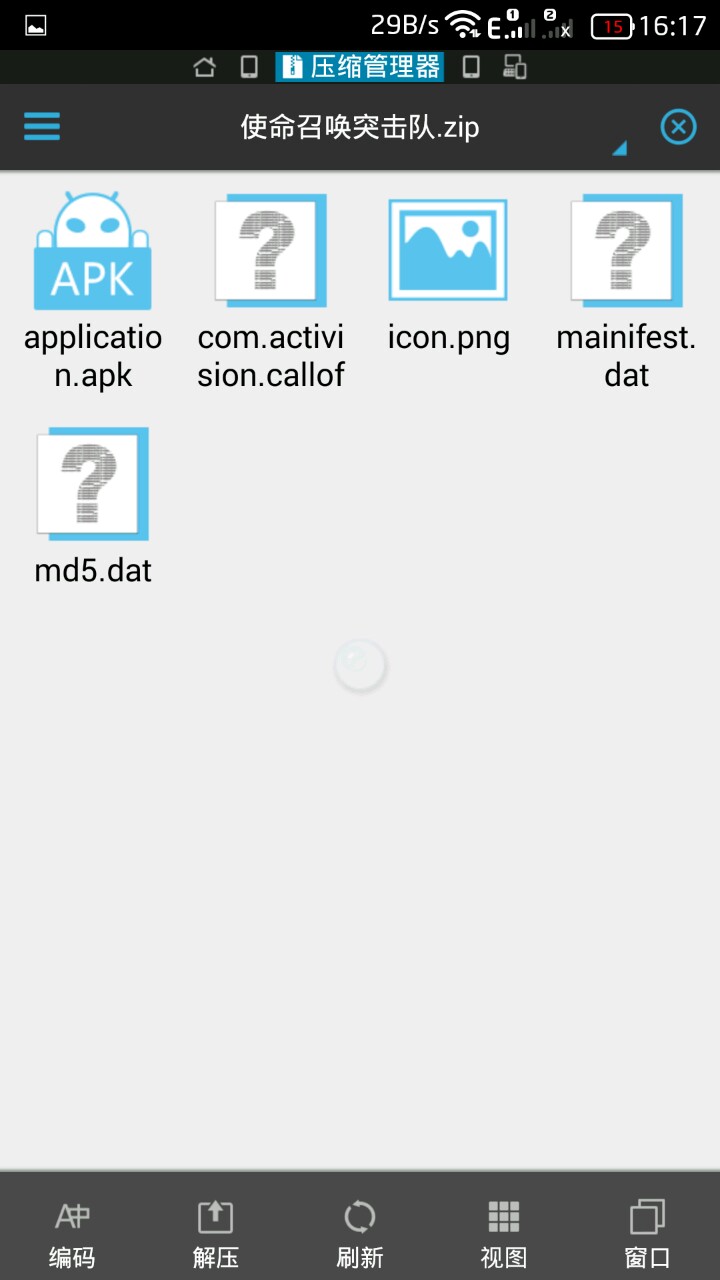The image size is (720, 1280).
Task: Switch to the home page window icon
Action: [204, 67]
